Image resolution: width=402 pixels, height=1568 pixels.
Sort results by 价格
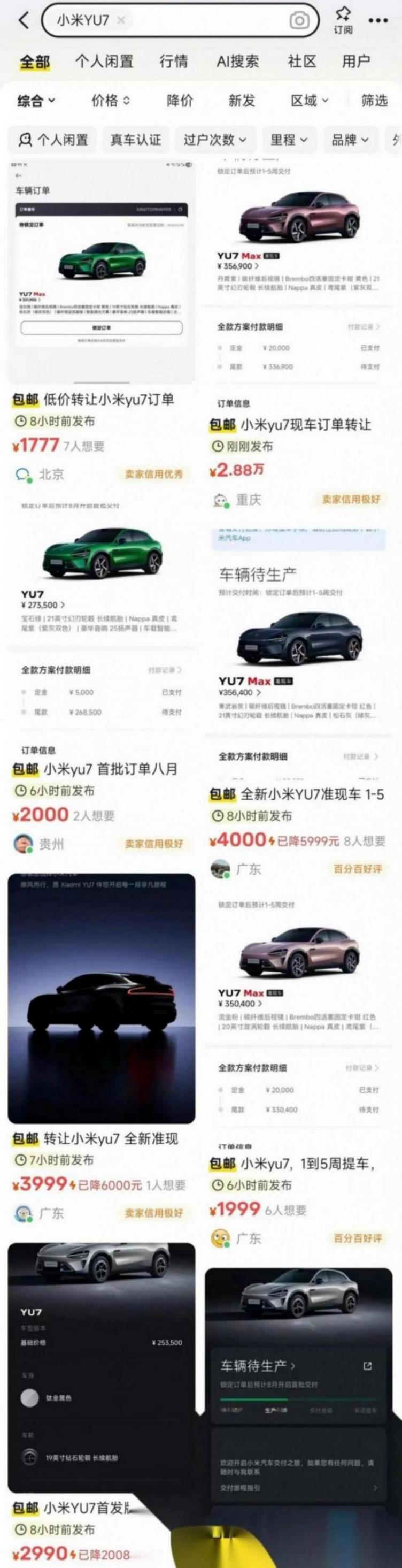click(111, 101)
